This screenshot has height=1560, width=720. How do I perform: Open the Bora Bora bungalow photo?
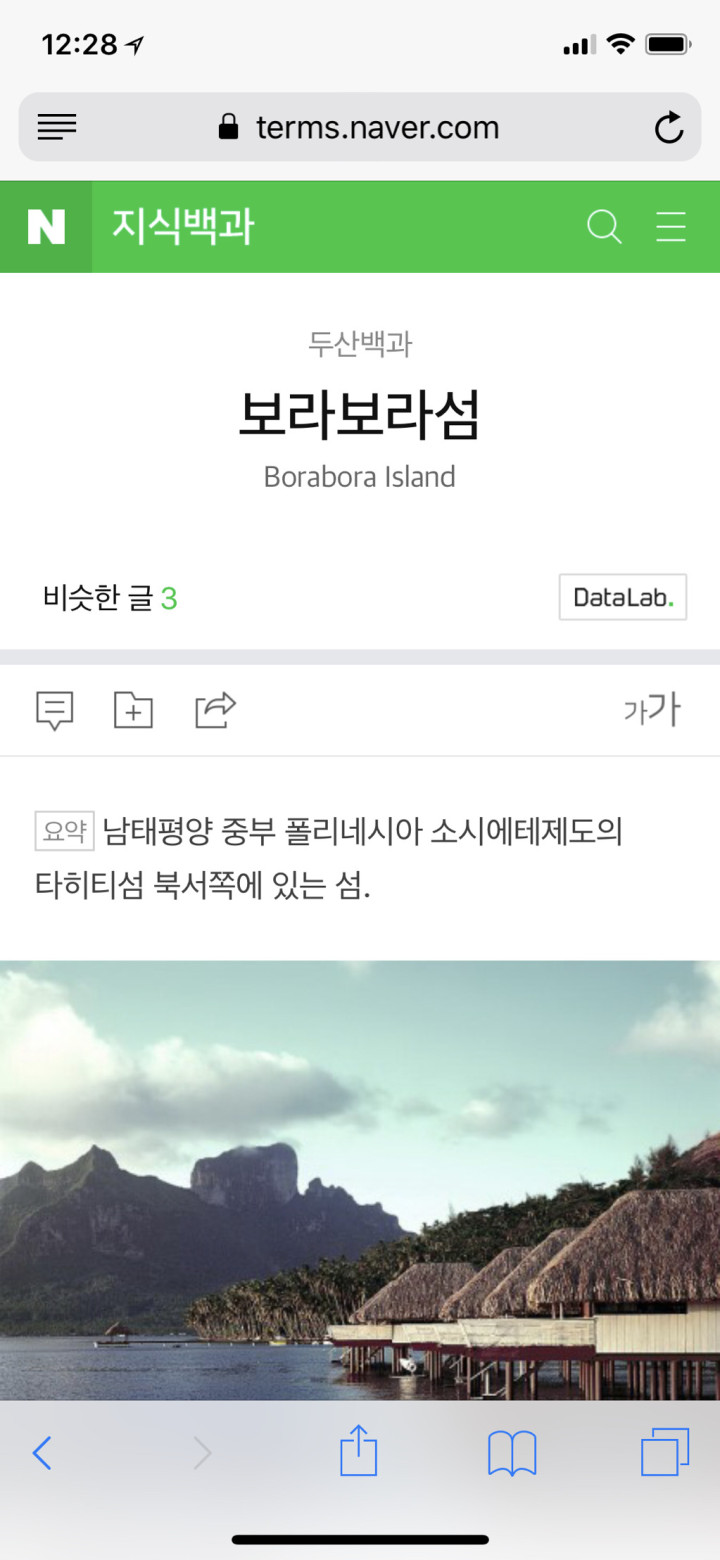[x=360, y=1180]
